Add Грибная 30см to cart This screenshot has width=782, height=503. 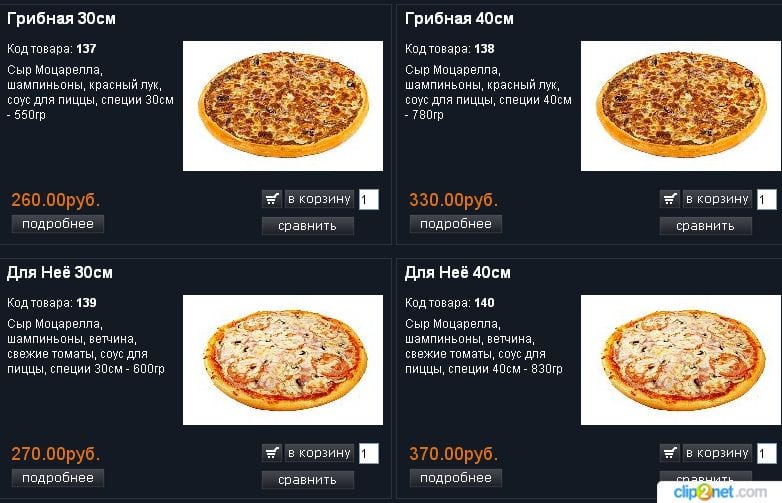(319, 199)
